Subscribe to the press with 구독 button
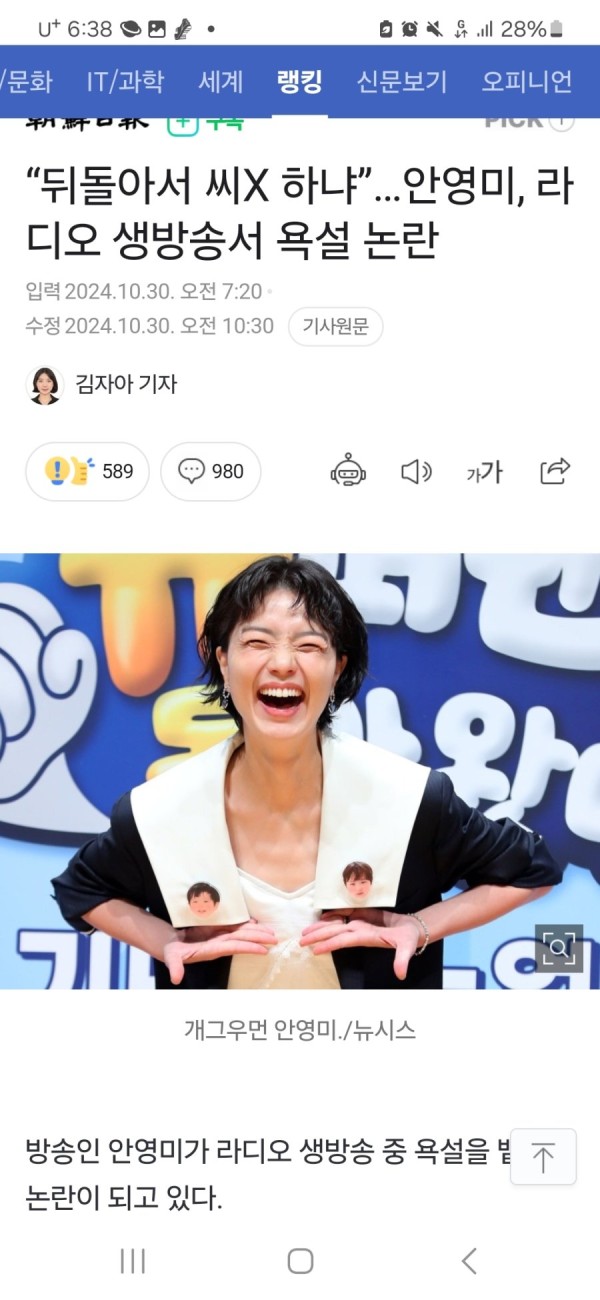This screenshot has height=1300, width=600. pyautogui.click(x=205, y=122)
